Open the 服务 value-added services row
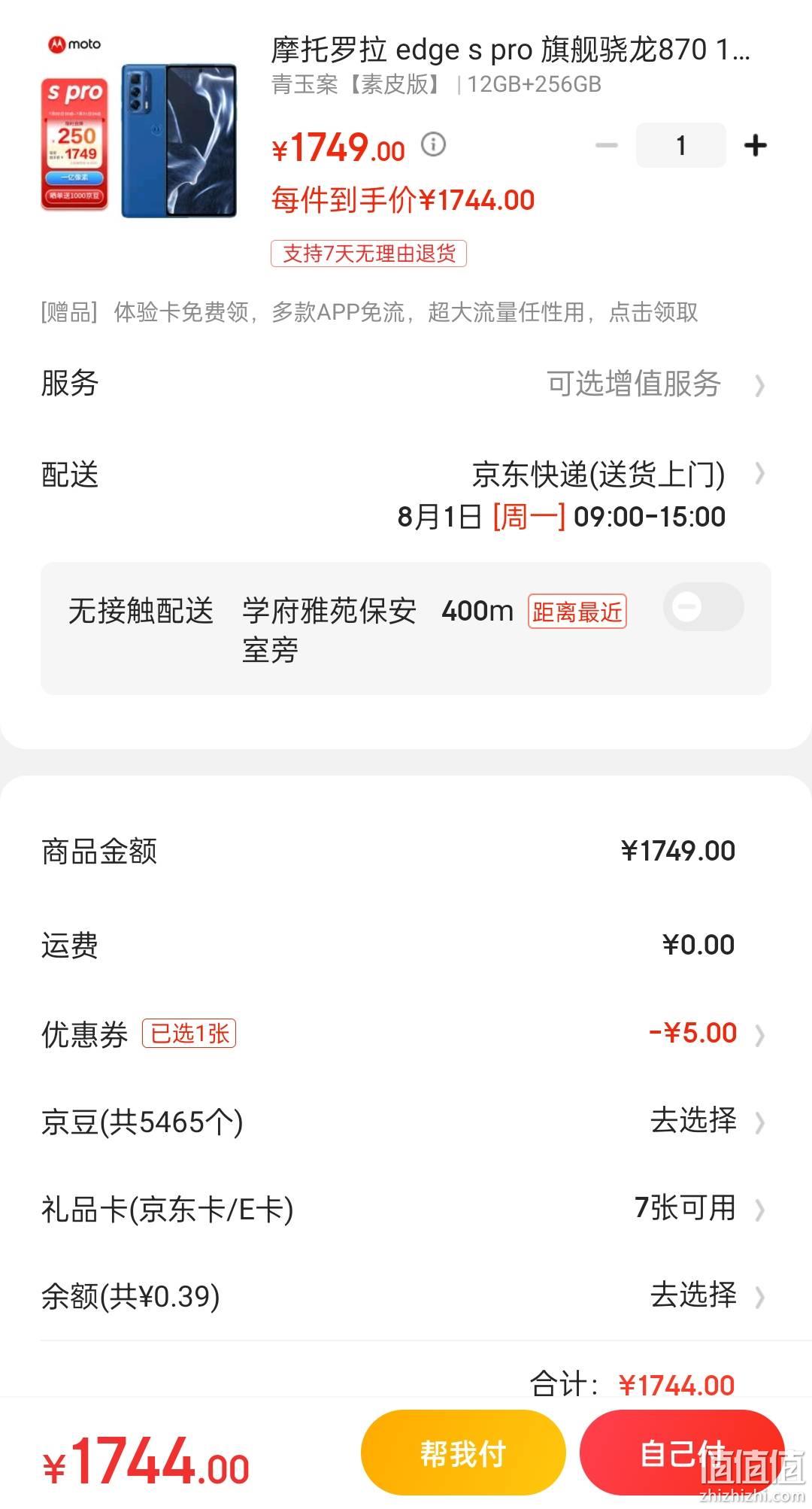Screen dimensions: 812x1509 (406, 384)
